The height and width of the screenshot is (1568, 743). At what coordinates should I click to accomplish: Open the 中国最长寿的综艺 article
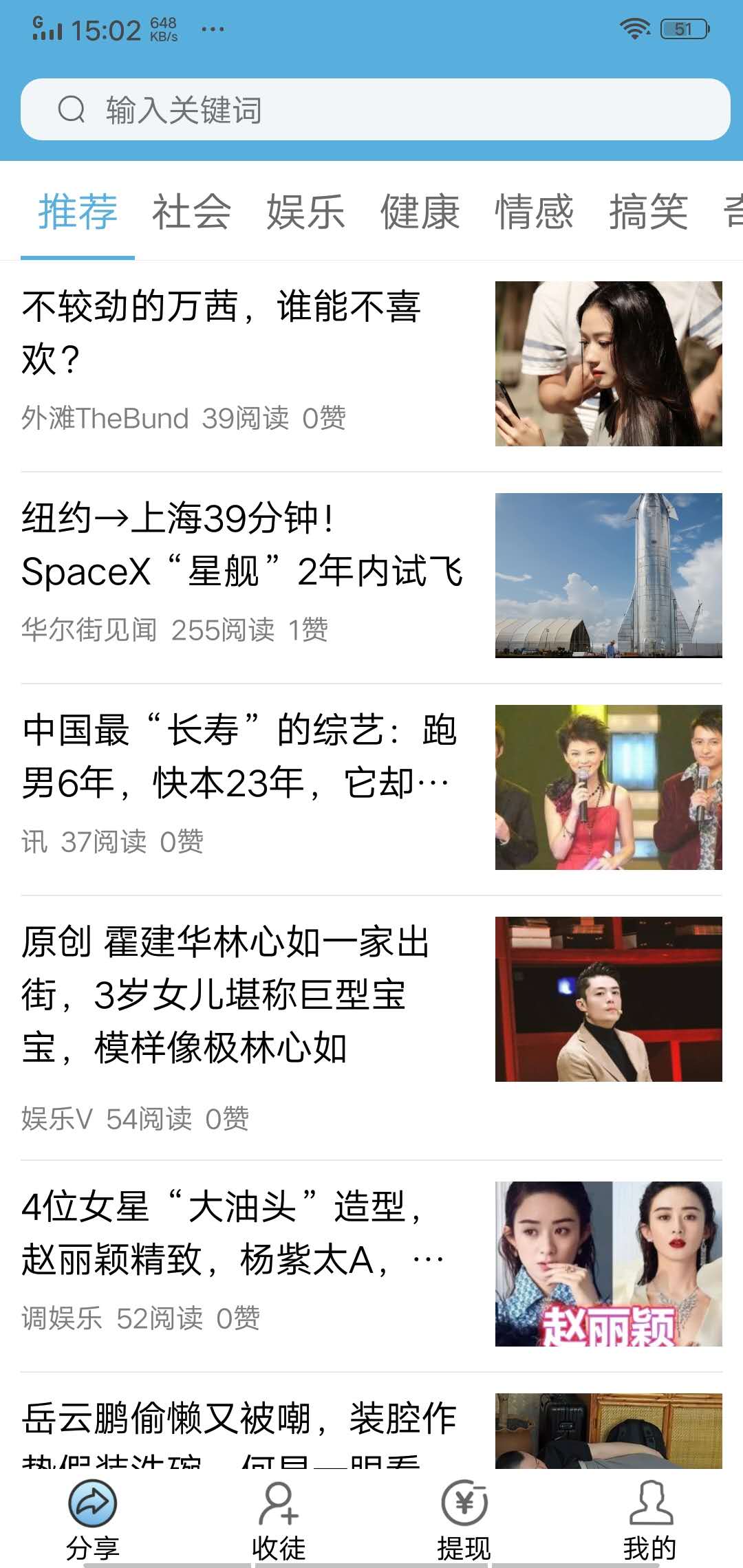point(239,756)
